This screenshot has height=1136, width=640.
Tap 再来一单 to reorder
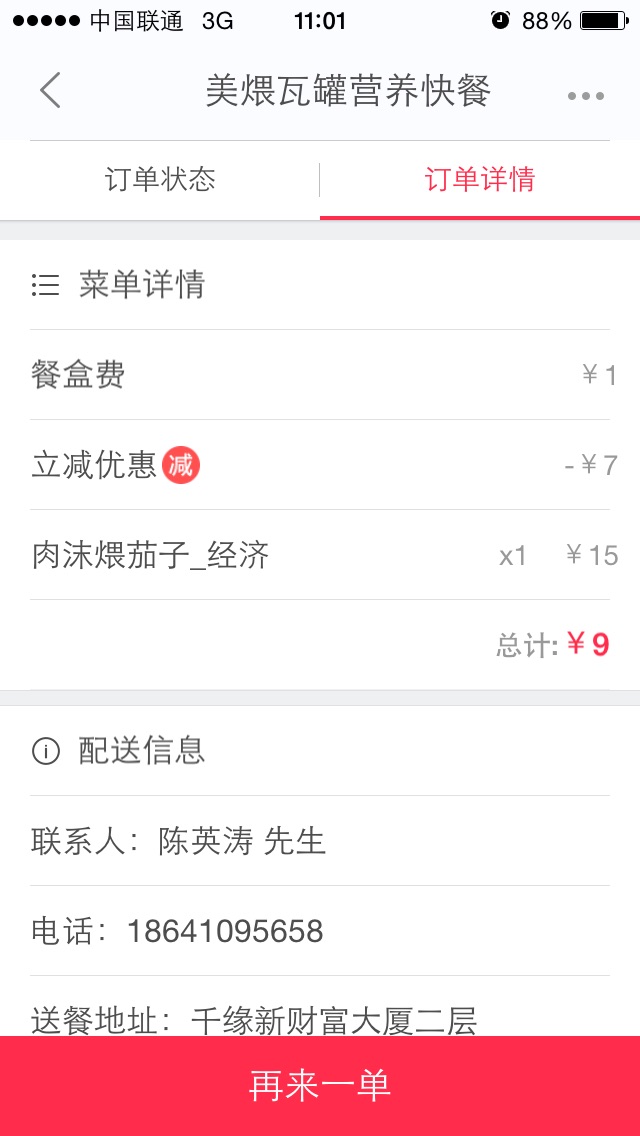[320, 1085]
